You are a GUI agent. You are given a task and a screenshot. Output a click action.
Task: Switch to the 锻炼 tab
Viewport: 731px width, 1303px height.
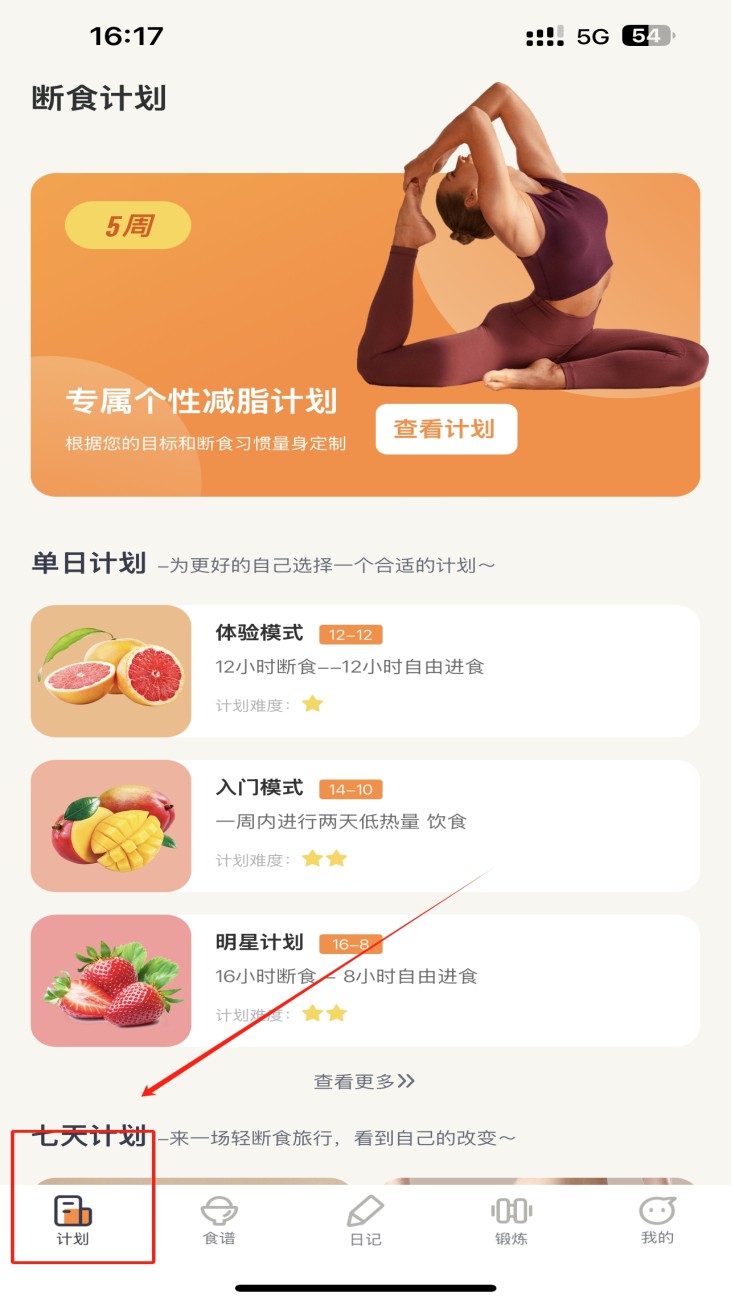[x=511, y=1220]
